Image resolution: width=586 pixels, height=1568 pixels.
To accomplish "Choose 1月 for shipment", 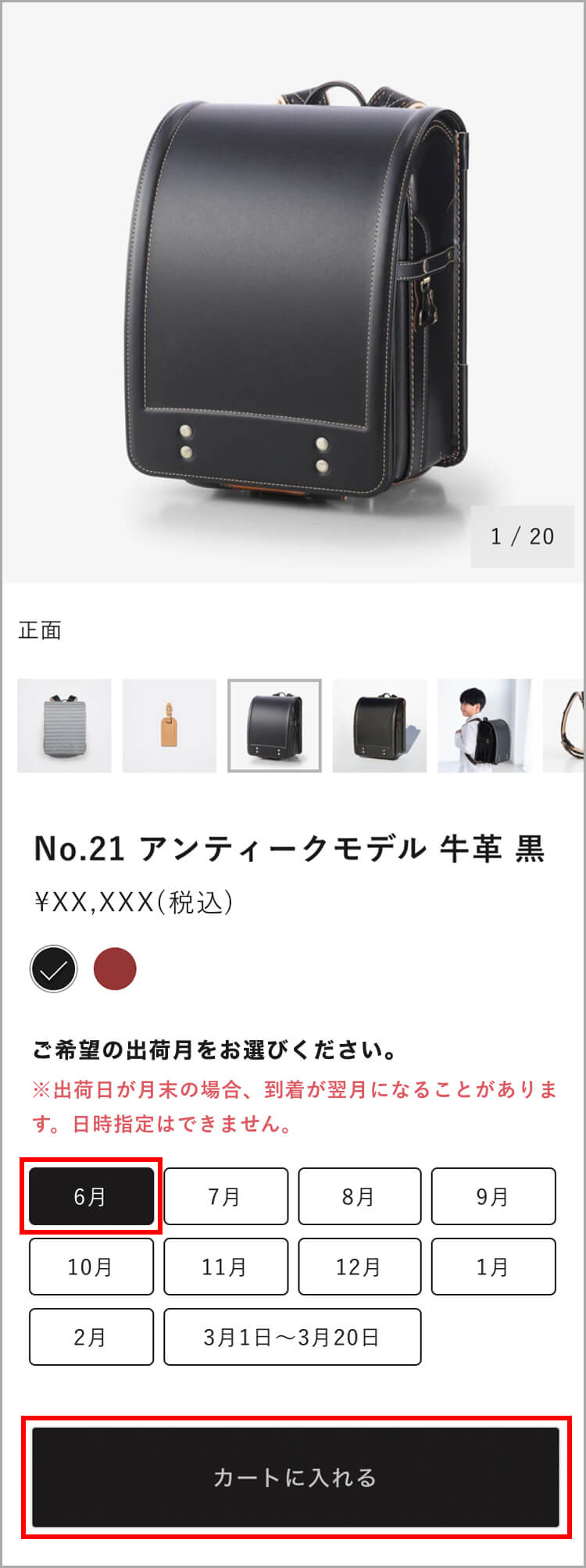I will coord(493,1267).
